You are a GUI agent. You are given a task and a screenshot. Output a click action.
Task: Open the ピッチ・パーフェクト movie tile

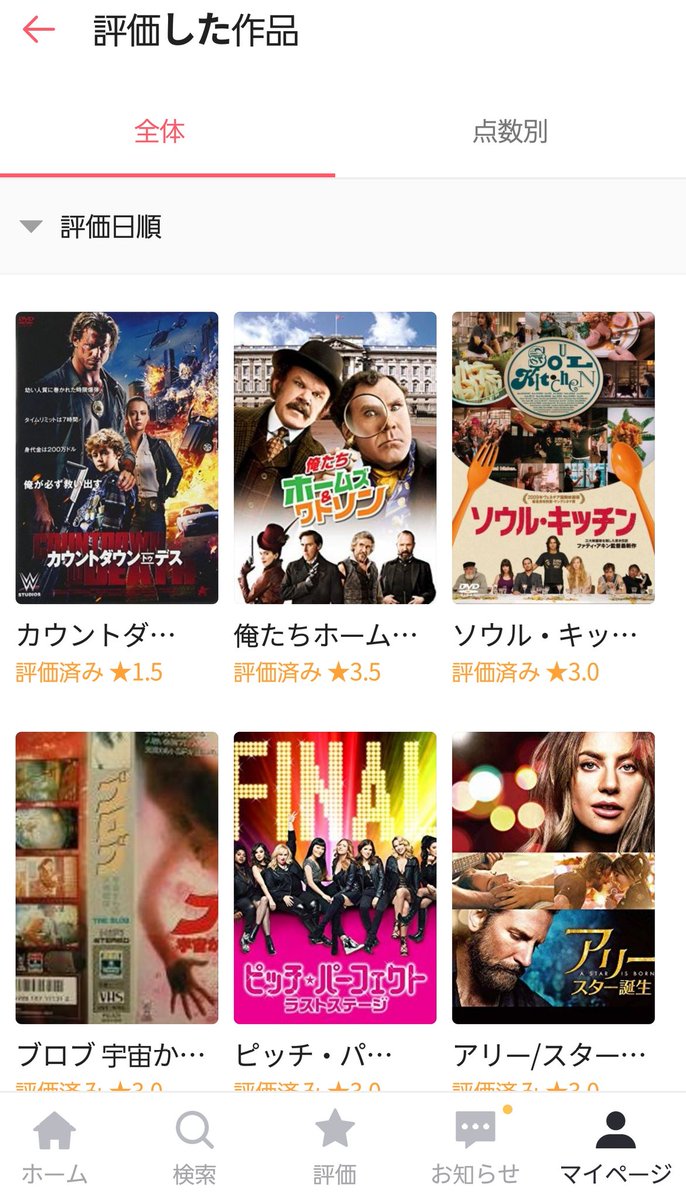[x=335, y=878]
